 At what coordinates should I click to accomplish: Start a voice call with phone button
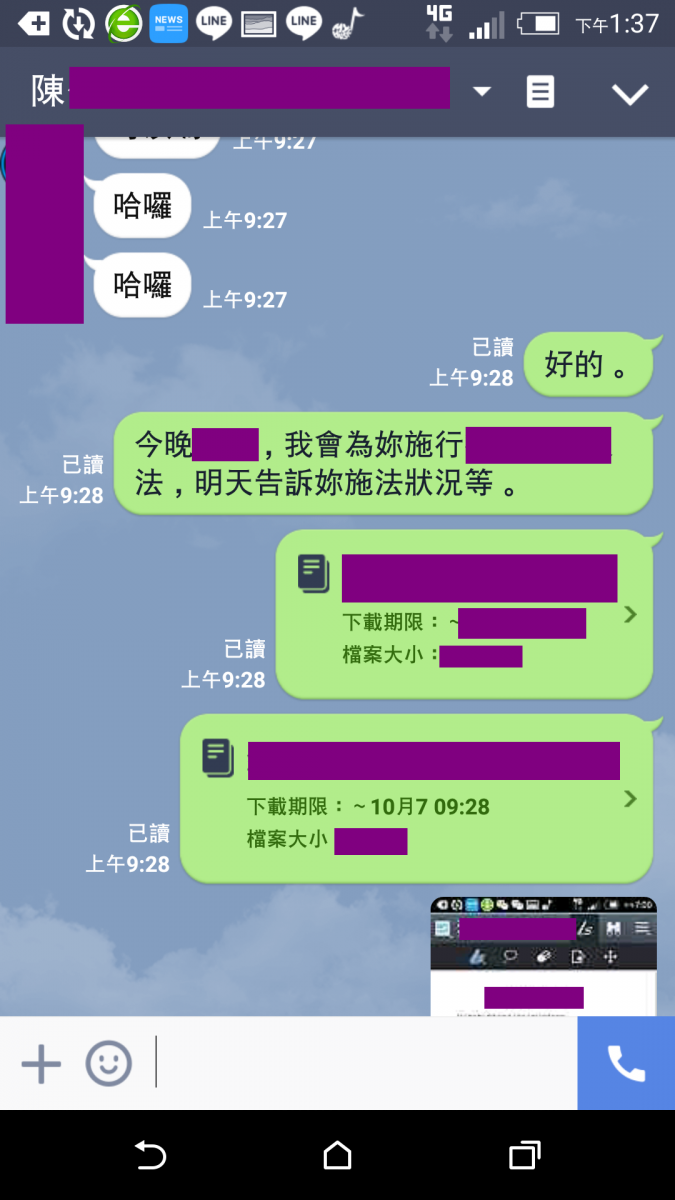coord(626,1063)
